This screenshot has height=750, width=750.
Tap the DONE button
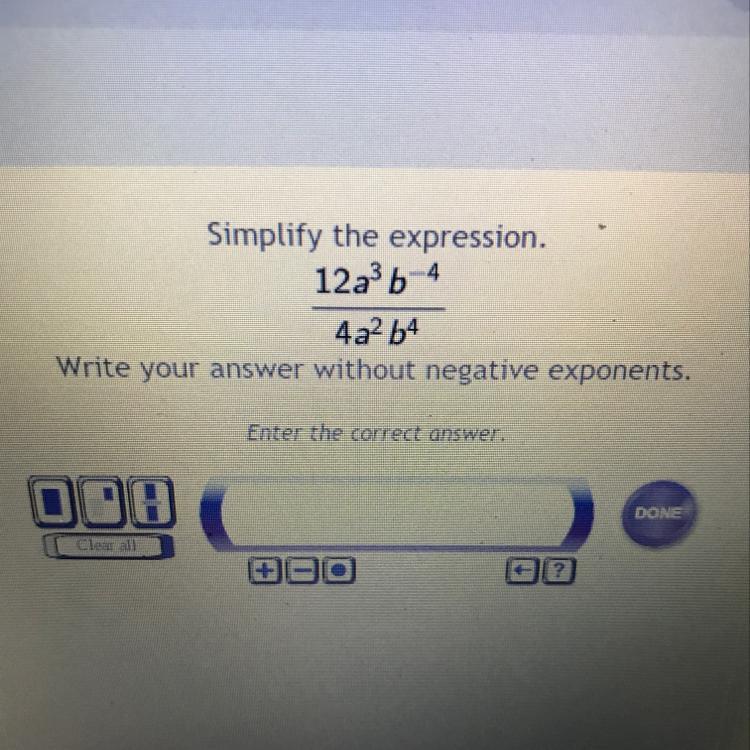pyautogui.click(x=657, y=513)
